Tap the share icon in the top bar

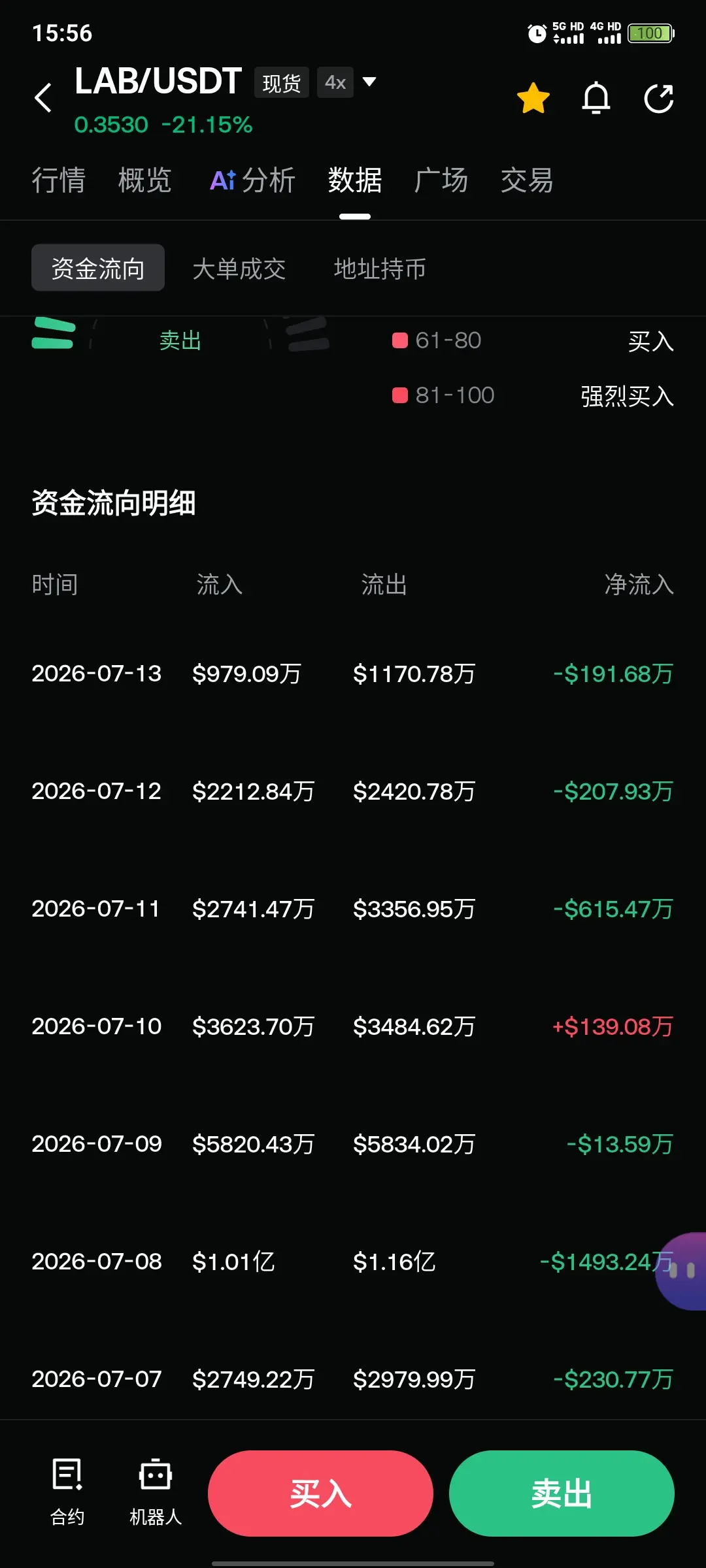coord(659,99)
